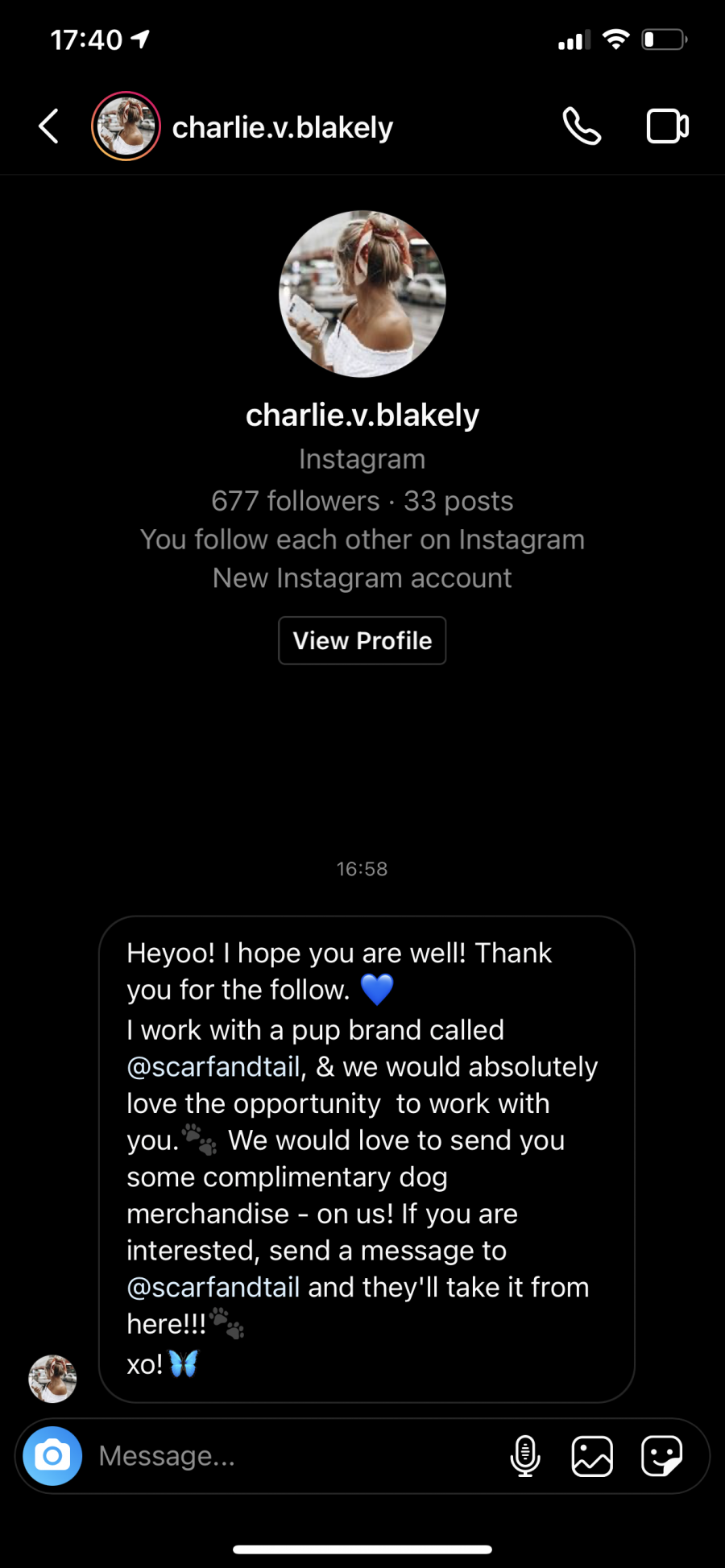Start a voice call with charlie.v.blakely
This screenshot has width=725, height=1568.
[x=582, y=126]
